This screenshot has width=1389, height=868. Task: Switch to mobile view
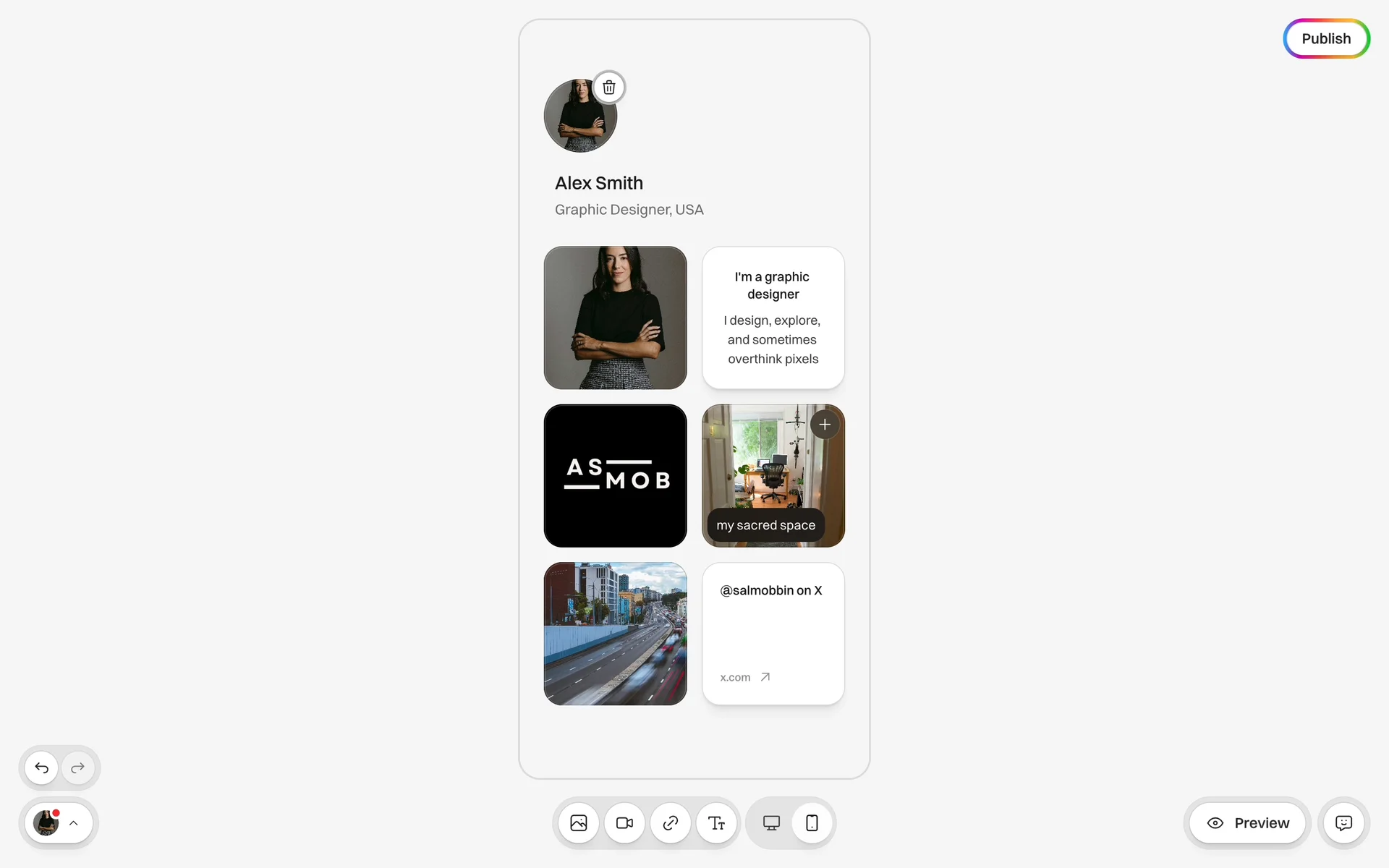(812, 823)
